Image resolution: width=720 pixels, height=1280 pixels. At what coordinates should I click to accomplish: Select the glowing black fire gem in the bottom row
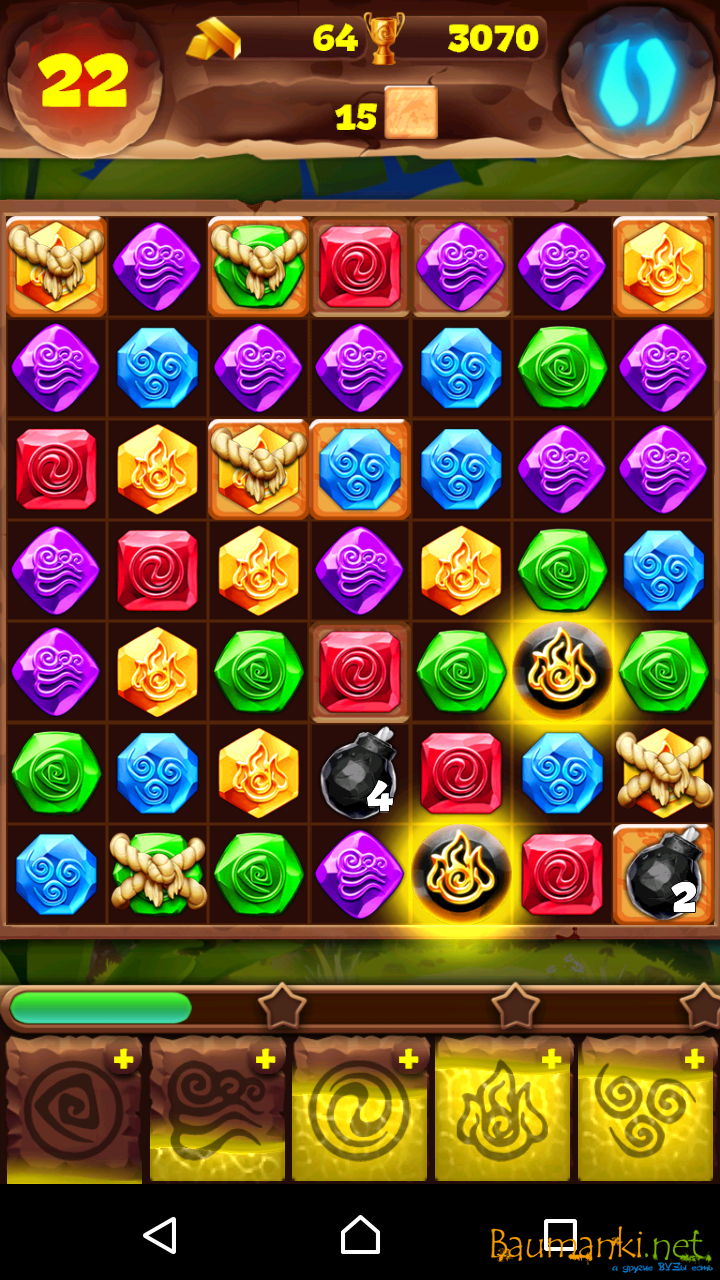tap(461, 873)
